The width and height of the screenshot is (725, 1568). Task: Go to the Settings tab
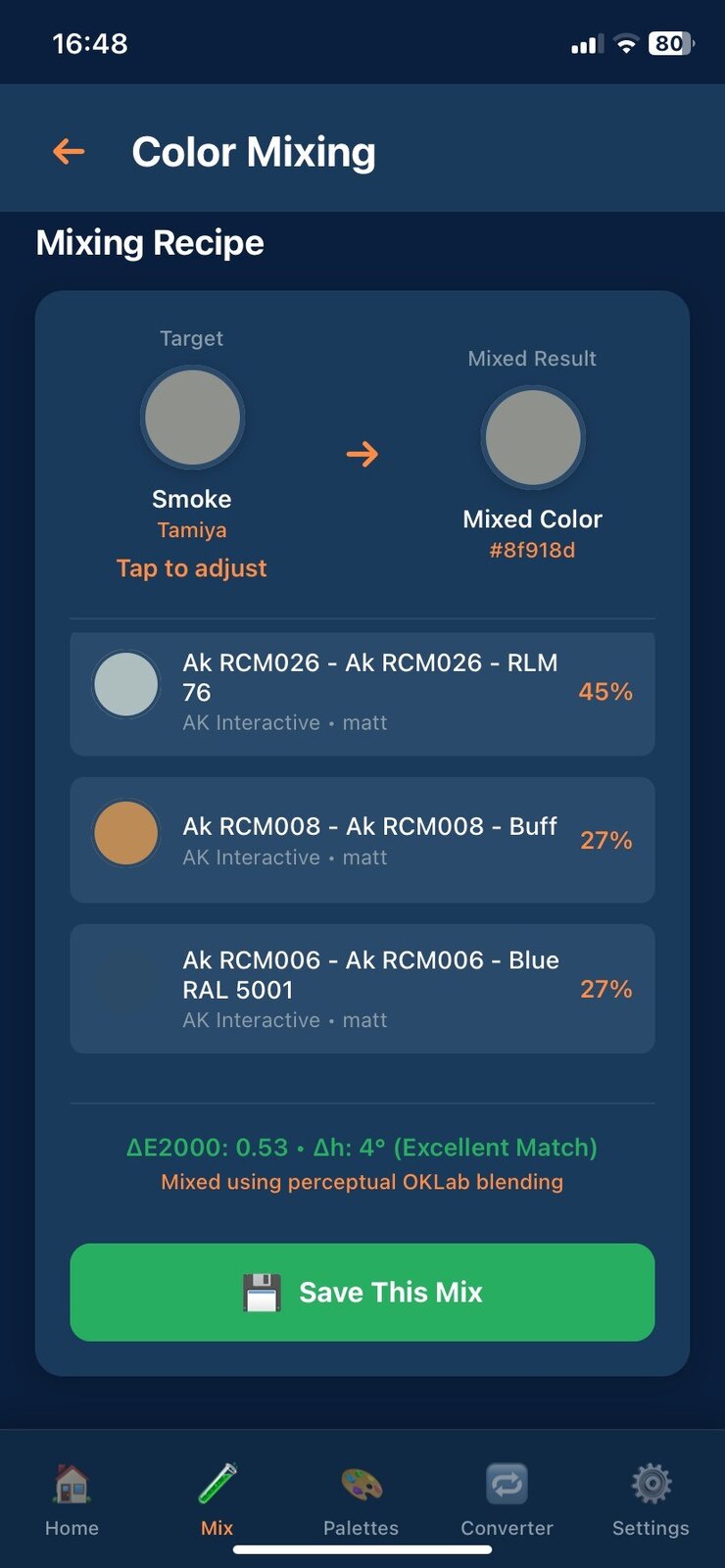(x=651, y=1499)
